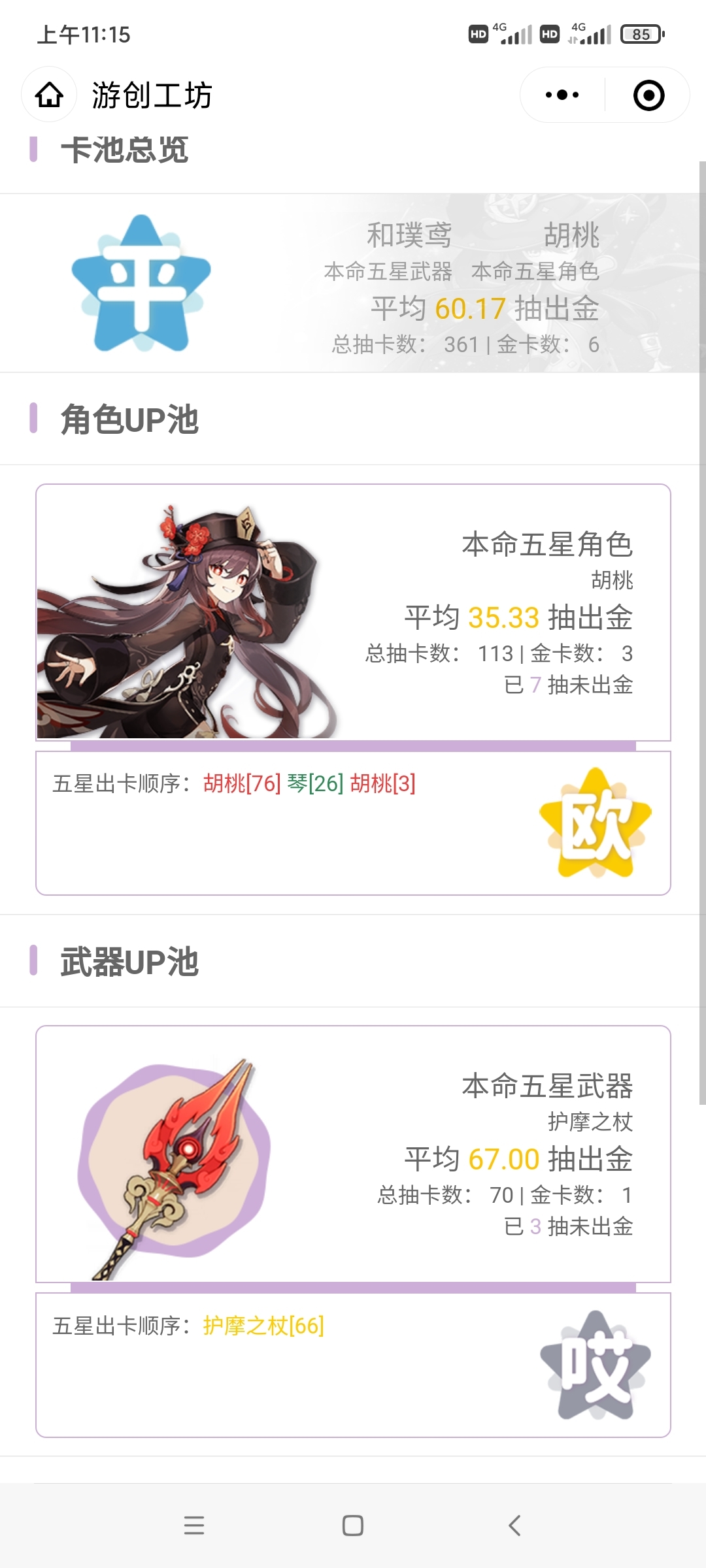The image size is (706, 1568).
Task: Open the three-dot more options menu
Action: (562, 95)
